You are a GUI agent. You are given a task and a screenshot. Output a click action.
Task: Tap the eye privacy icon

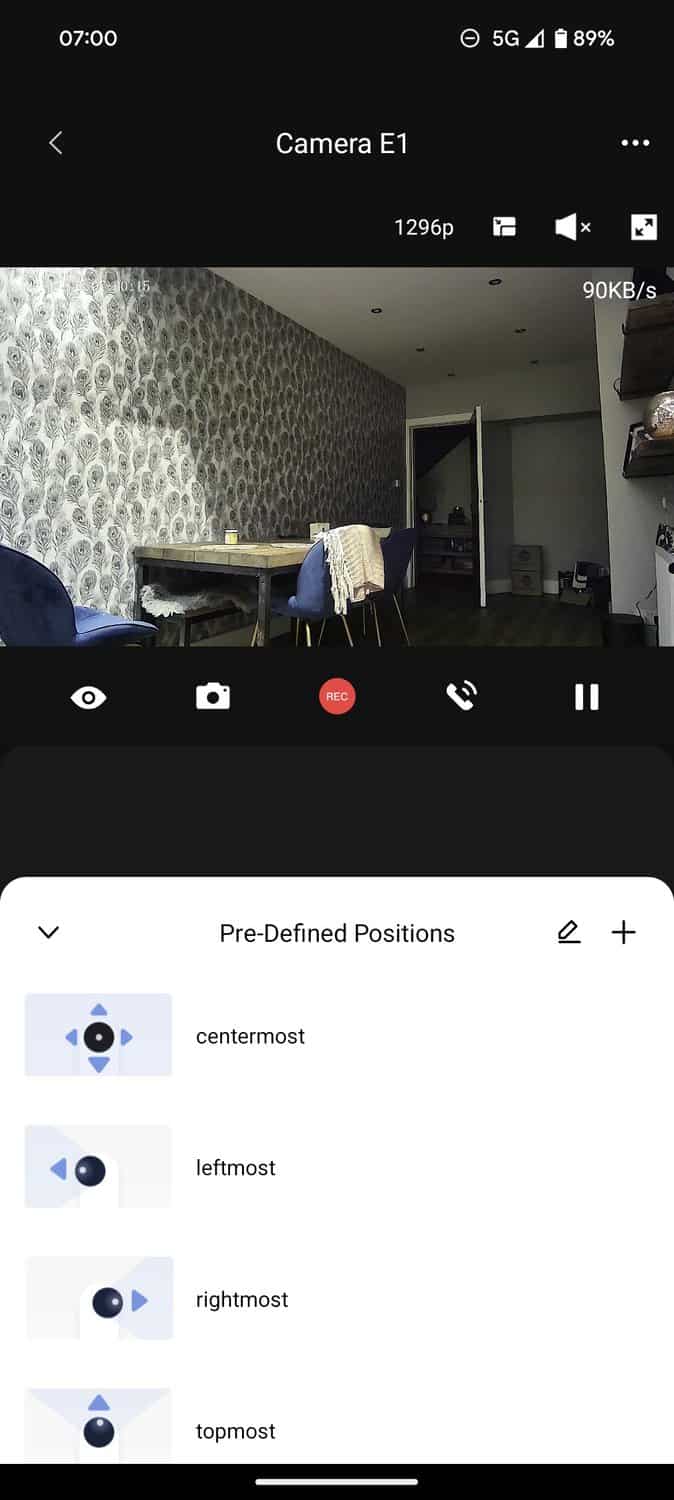89,698
